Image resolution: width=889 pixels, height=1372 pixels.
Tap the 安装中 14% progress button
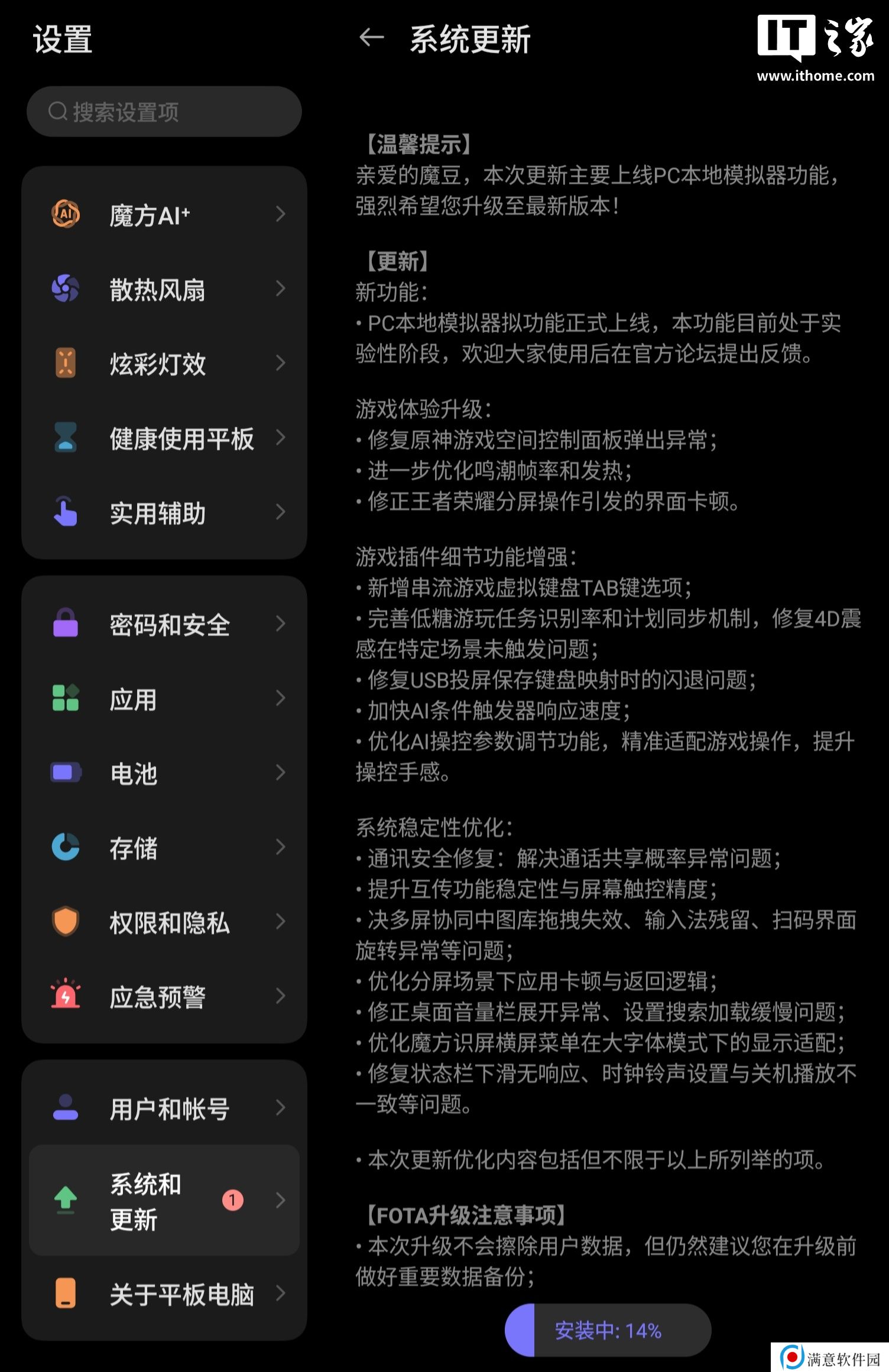(x=608, y=1330)
